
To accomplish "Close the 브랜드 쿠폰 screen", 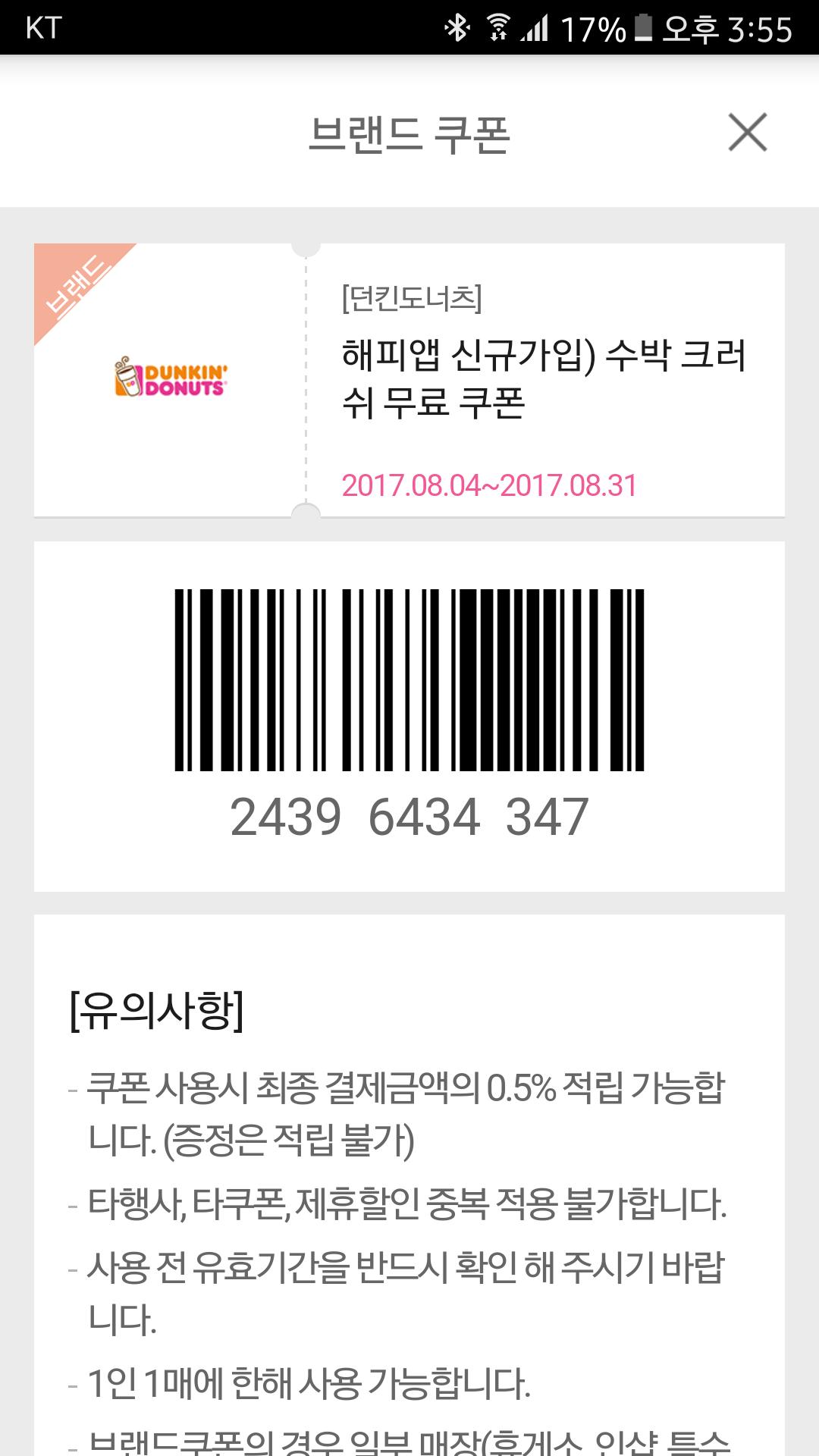I will [x=748, y=132].
